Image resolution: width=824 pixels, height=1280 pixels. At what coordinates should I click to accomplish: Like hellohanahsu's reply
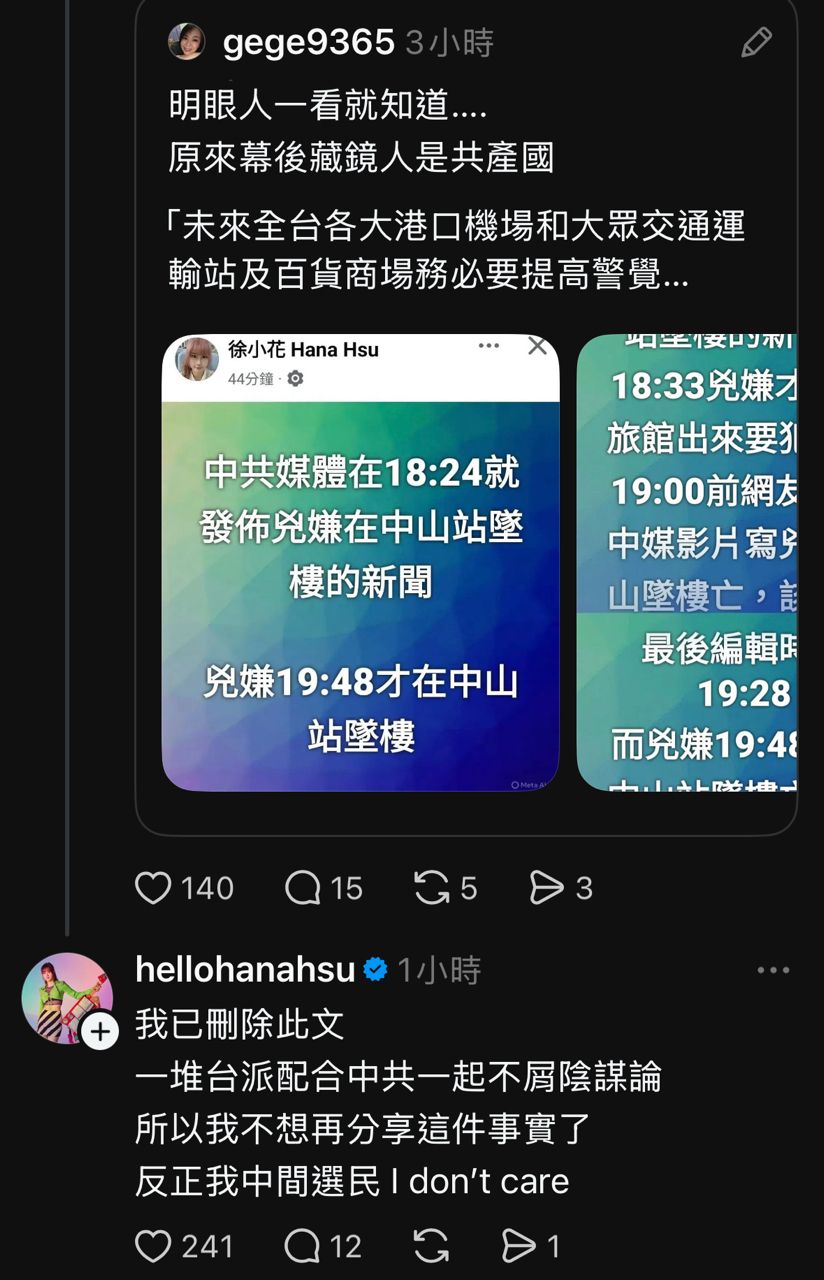(x=153, y=1246)
